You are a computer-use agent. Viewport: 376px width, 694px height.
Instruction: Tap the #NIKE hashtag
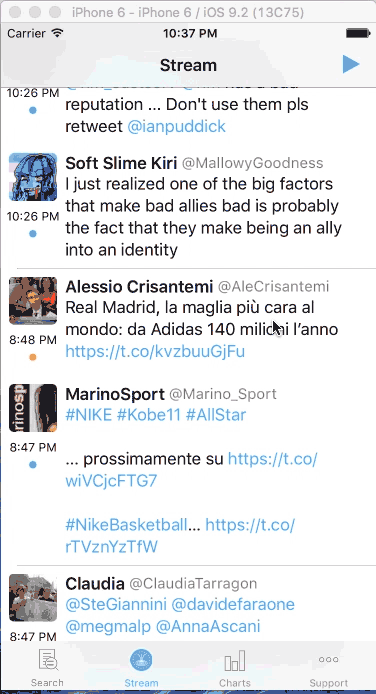click(89, 415)
